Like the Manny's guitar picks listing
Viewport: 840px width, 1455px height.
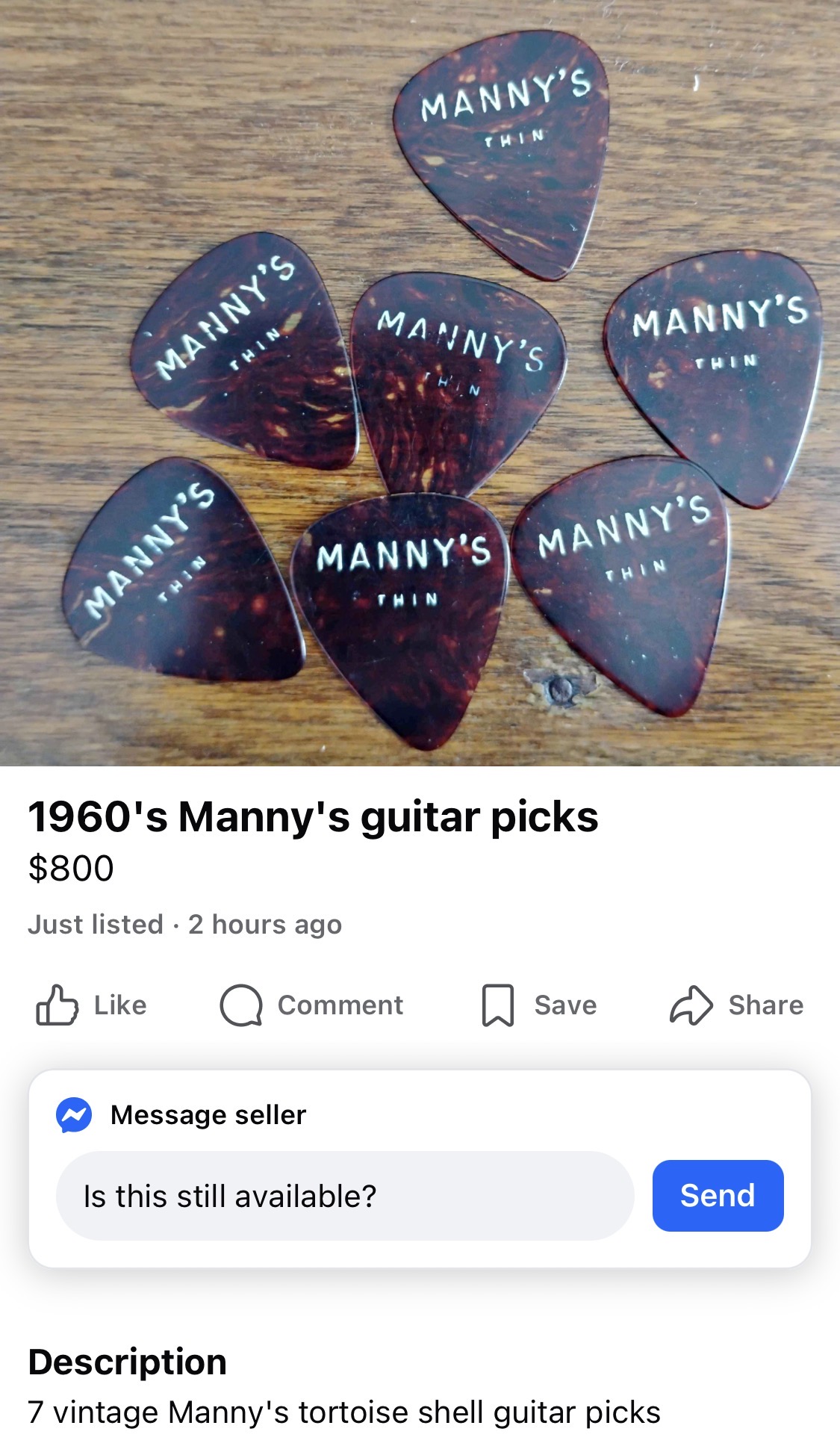91,1005
